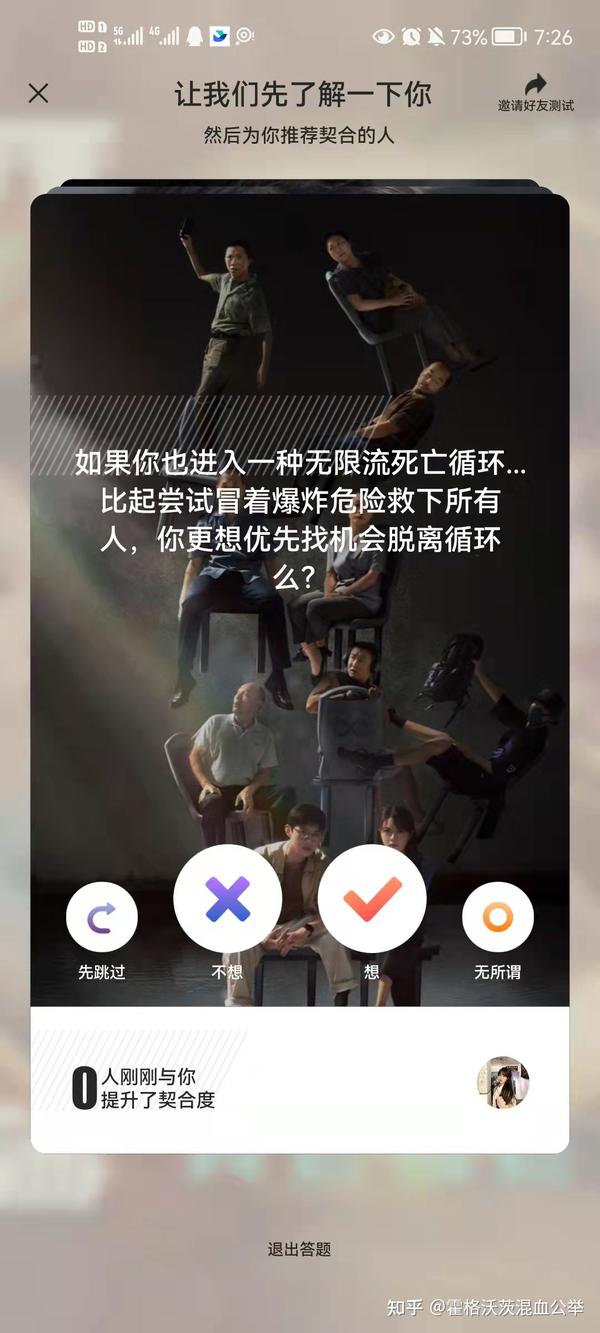Answer 想 with the checkmark button
600x1333 pixels.
coord(372,899)
